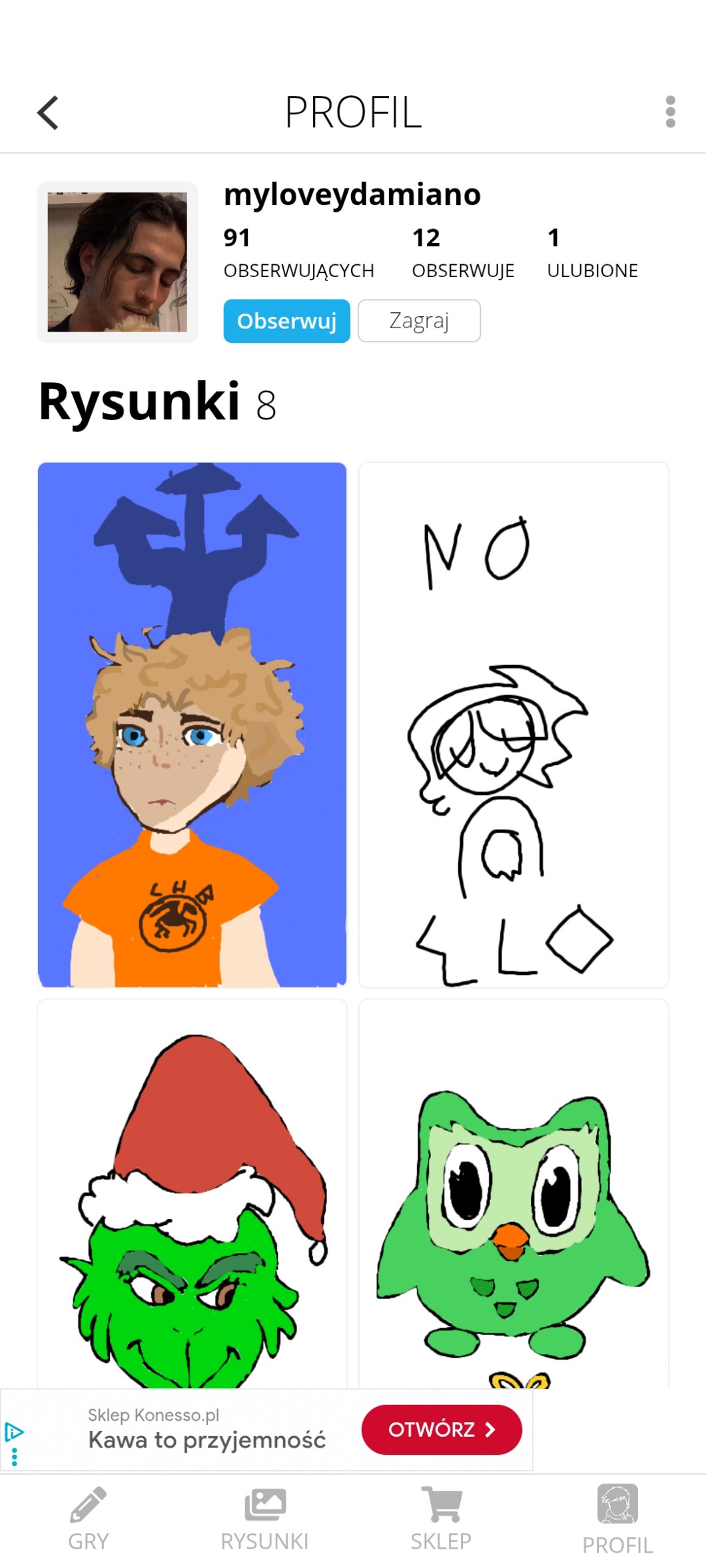This screenshot has width=706, height=1568.
Task: View the 1 ULUBIONE favorites
Action: coord(592,253)
